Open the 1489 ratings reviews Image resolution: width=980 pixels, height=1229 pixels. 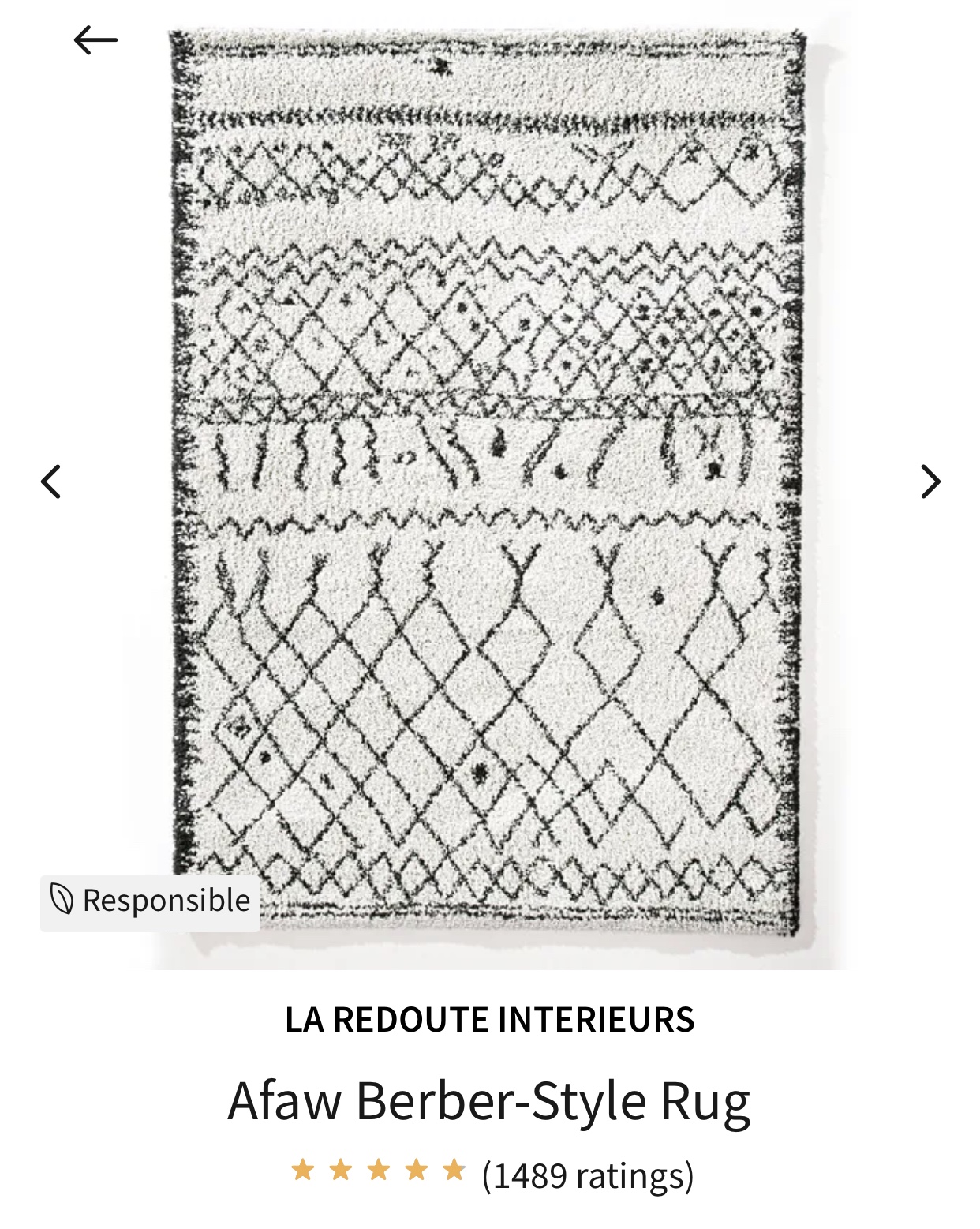[x=587, y=1175]
